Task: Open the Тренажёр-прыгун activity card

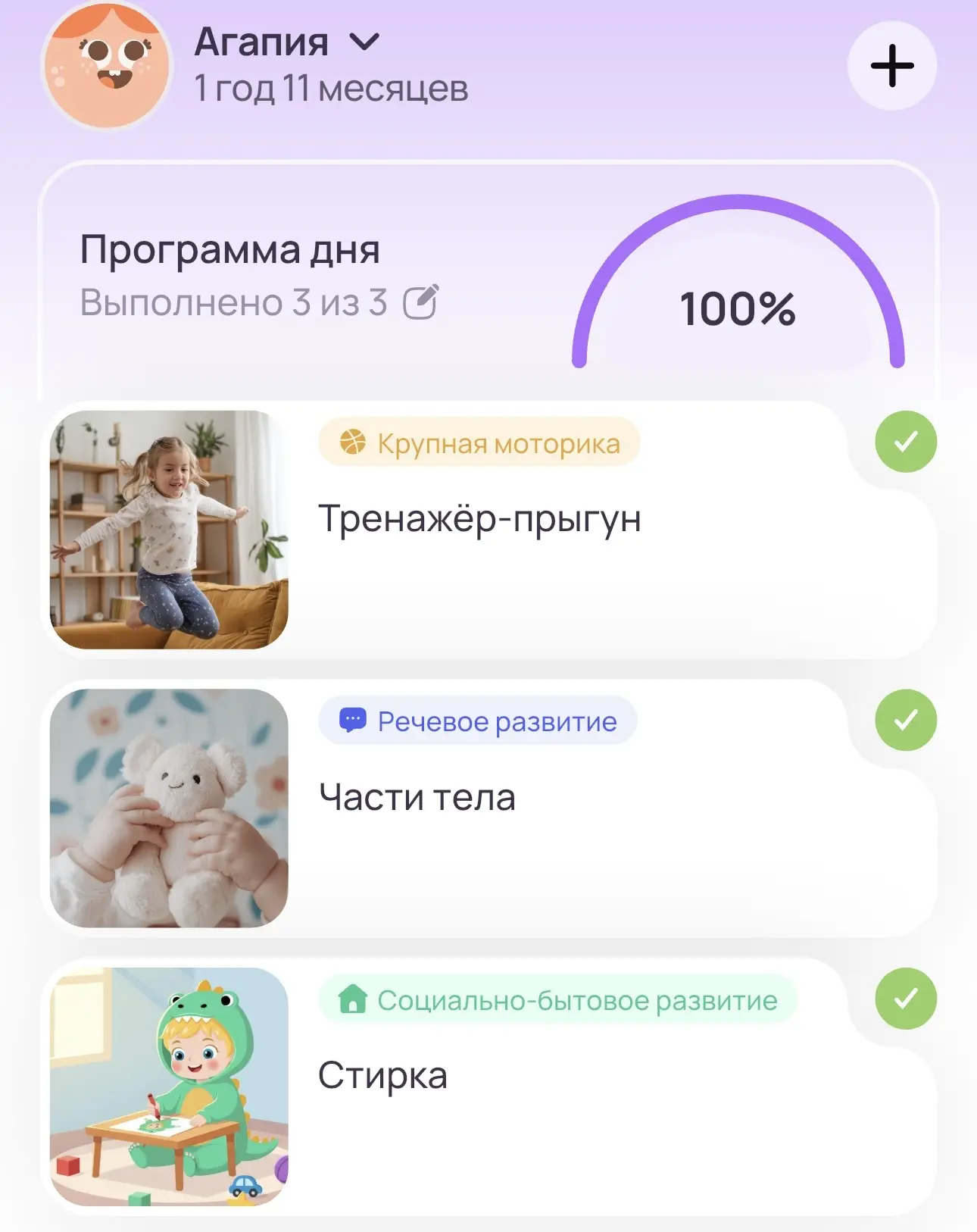Action: click(479, 521)
